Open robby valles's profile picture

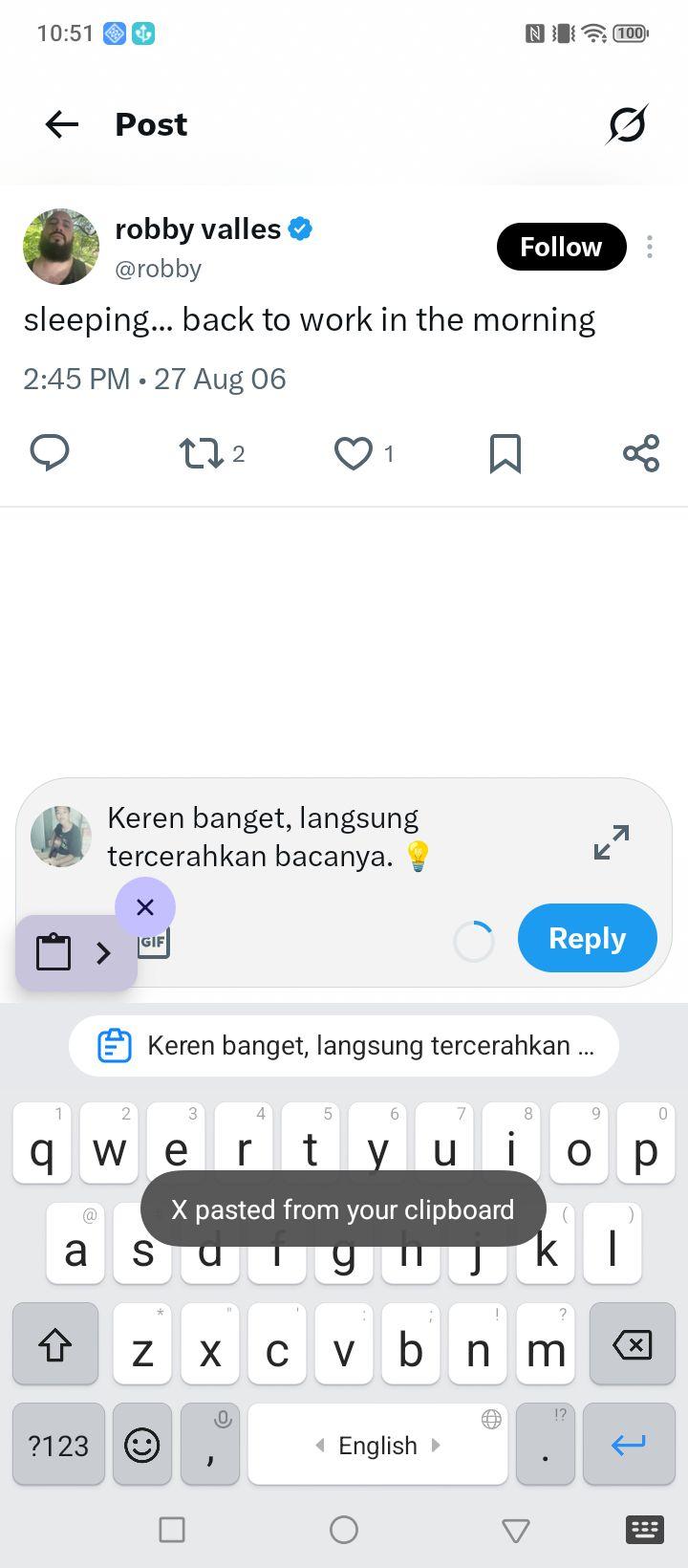(x=61, y=247)
